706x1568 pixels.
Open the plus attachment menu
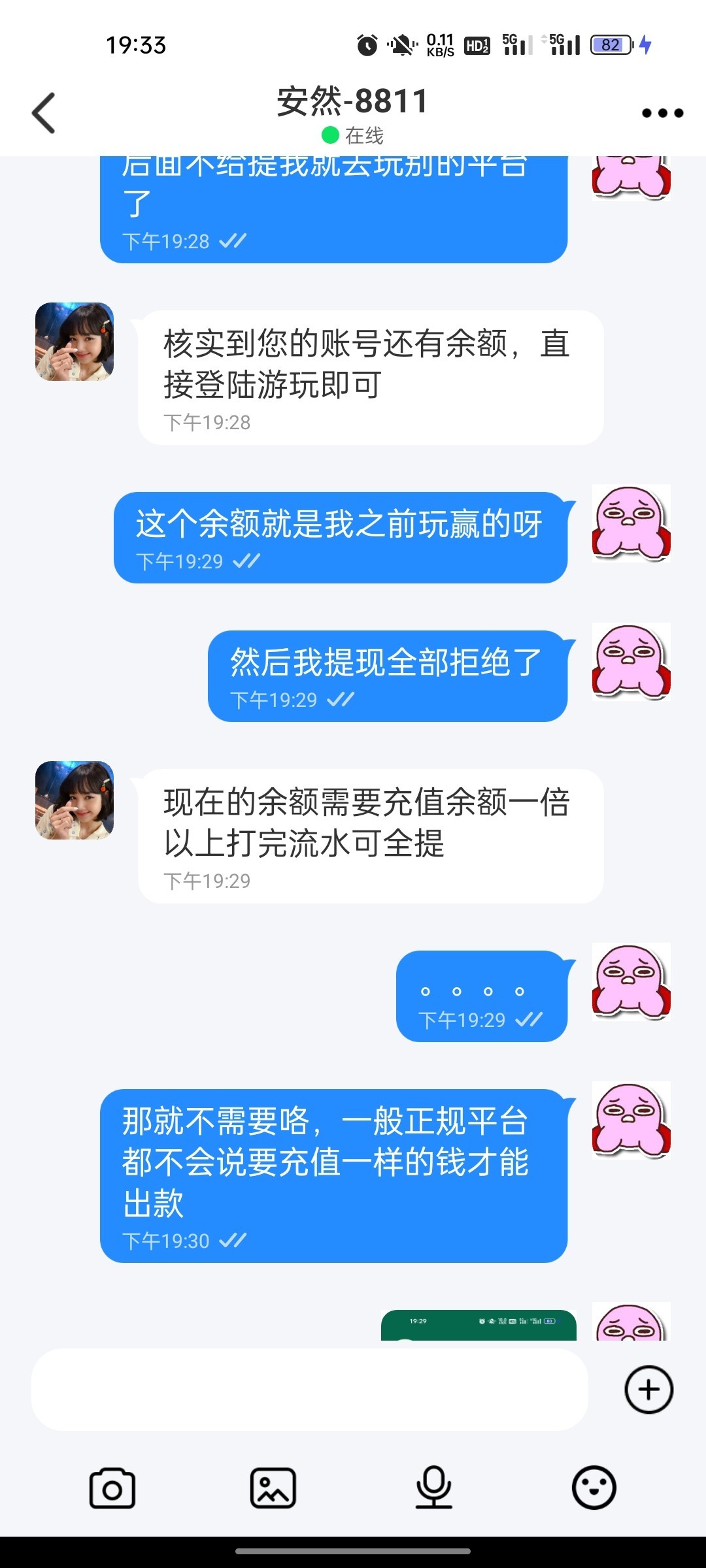(648, 1390)
